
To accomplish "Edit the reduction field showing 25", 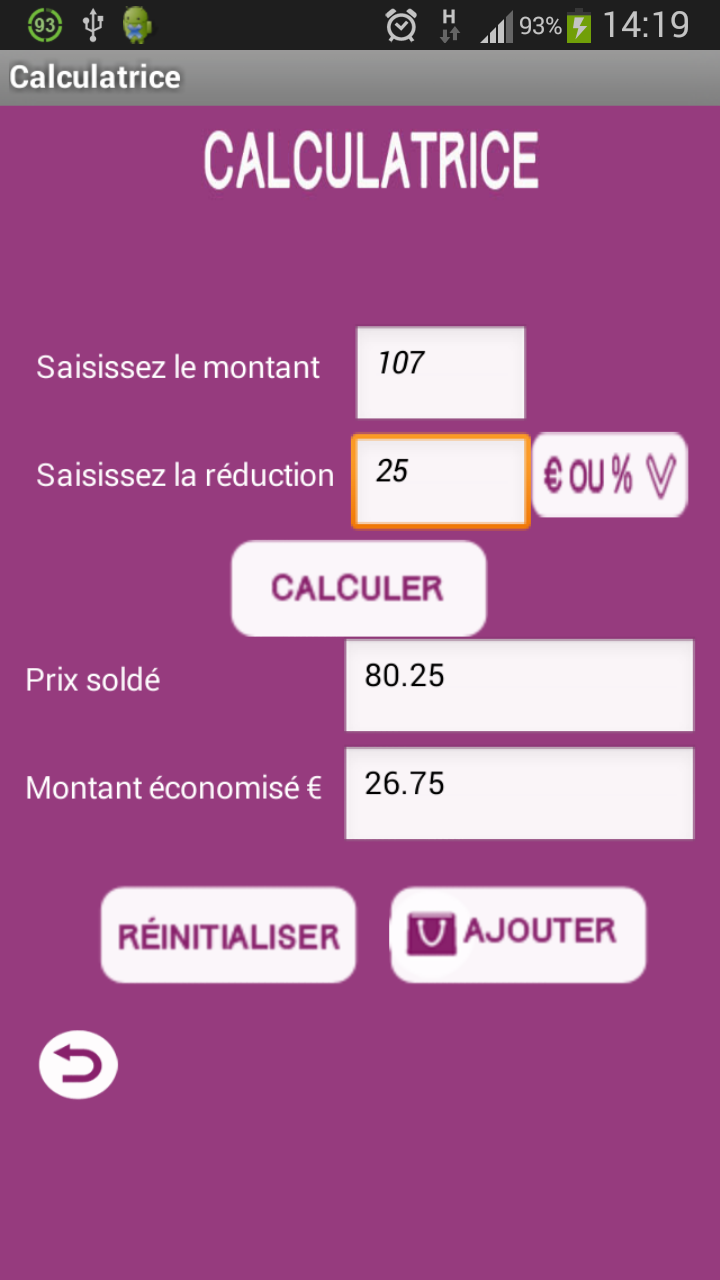I will (x=440, y=481).
